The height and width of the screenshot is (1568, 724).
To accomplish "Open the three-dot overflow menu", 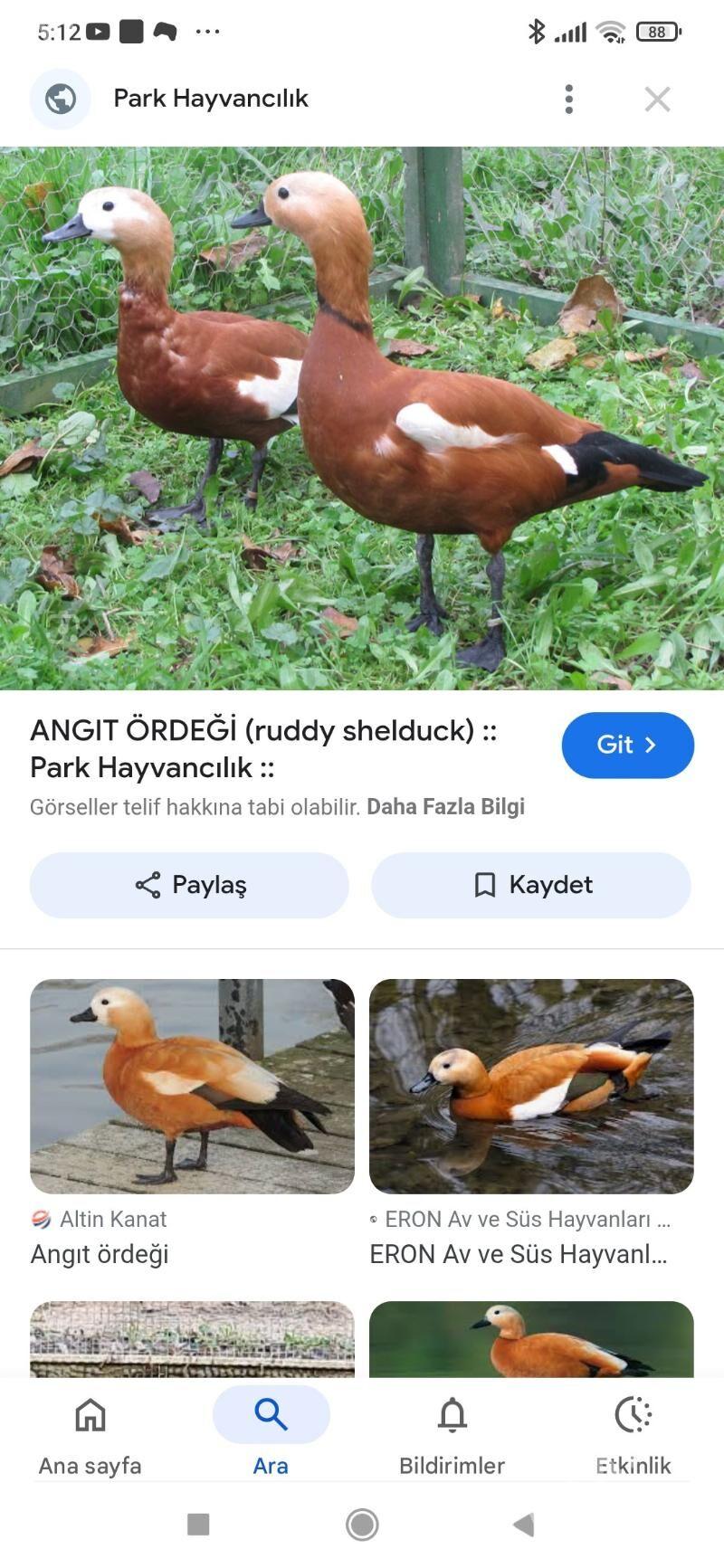I will [x=568, y=99].
